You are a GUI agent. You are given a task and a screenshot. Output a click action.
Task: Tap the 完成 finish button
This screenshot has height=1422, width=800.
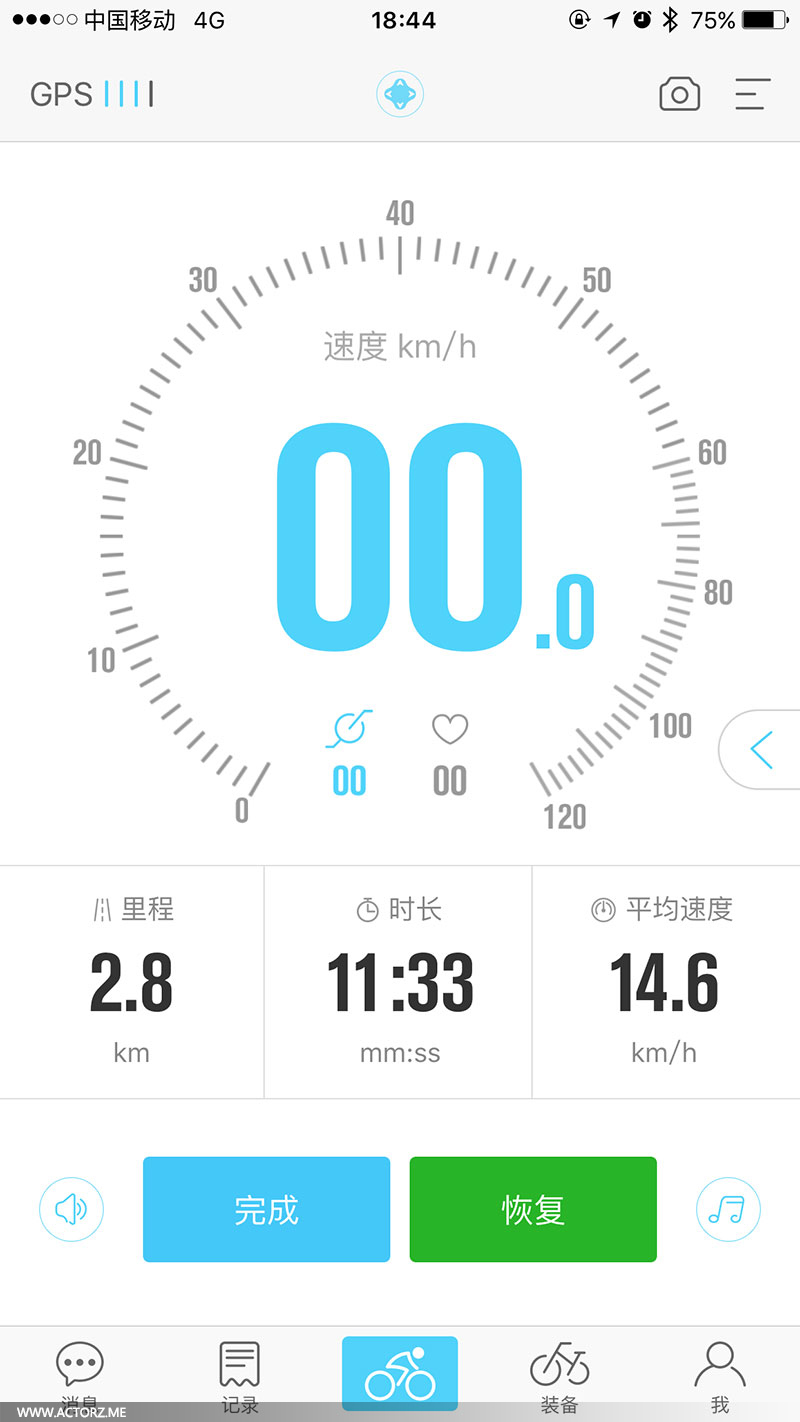click(266, 1209)
